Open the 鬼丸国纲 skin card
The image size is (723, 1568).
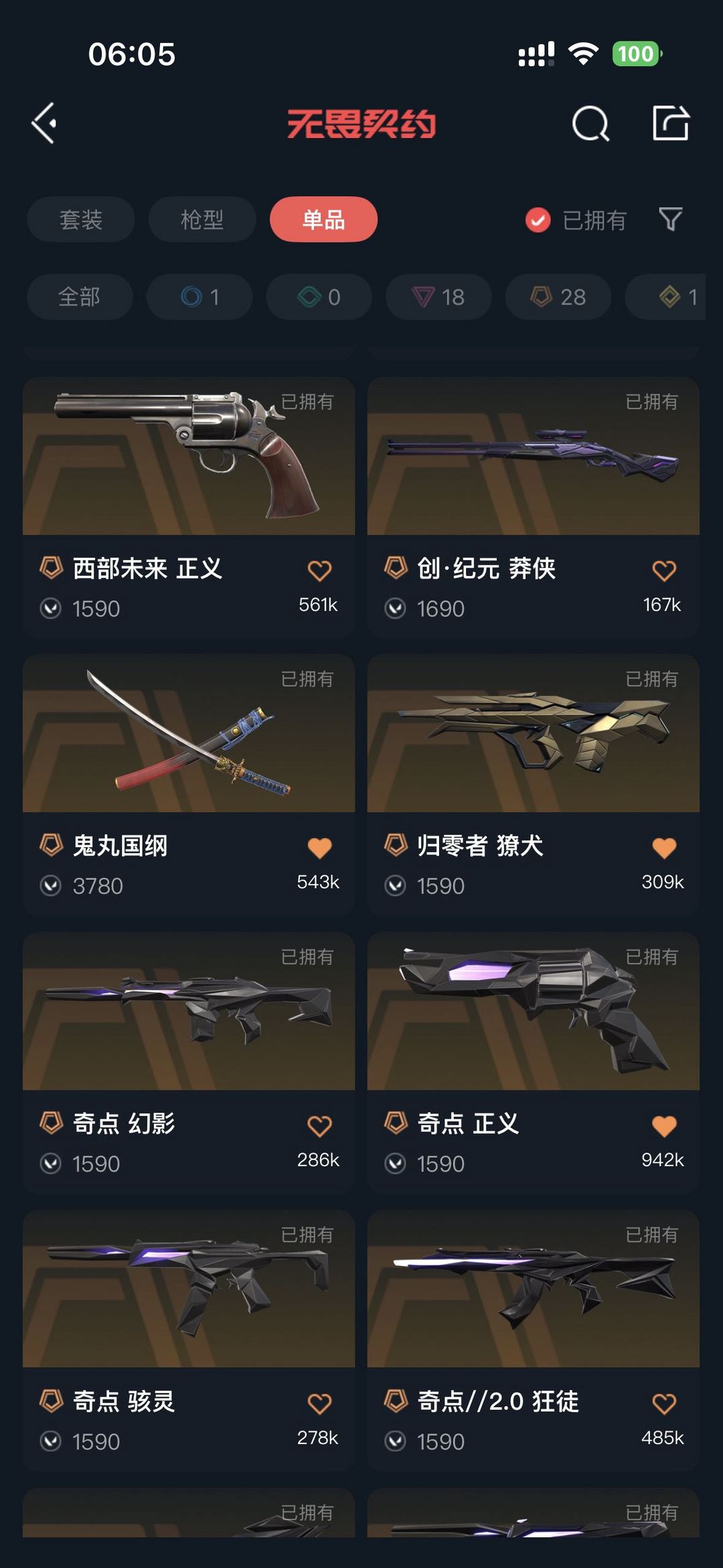tap(189, 784)
